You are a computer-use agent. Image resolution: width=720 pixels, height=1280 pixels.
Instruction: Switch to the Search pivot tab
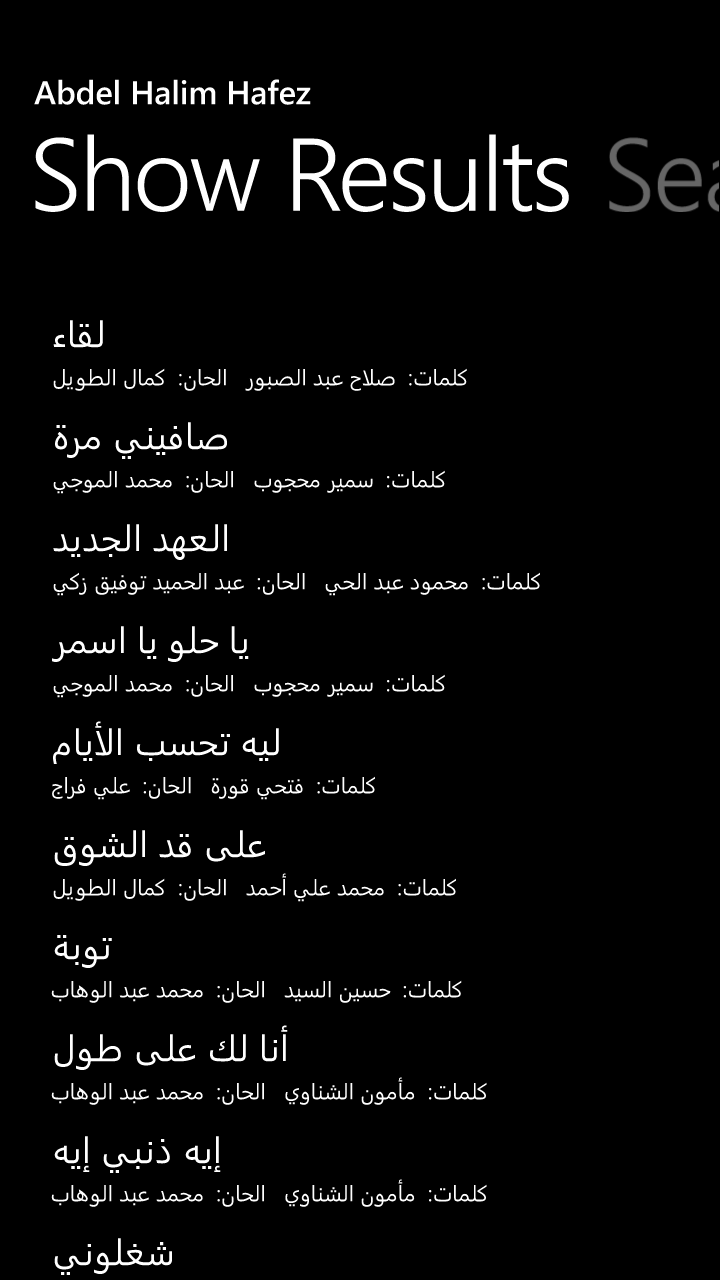[x=663, y=177]
